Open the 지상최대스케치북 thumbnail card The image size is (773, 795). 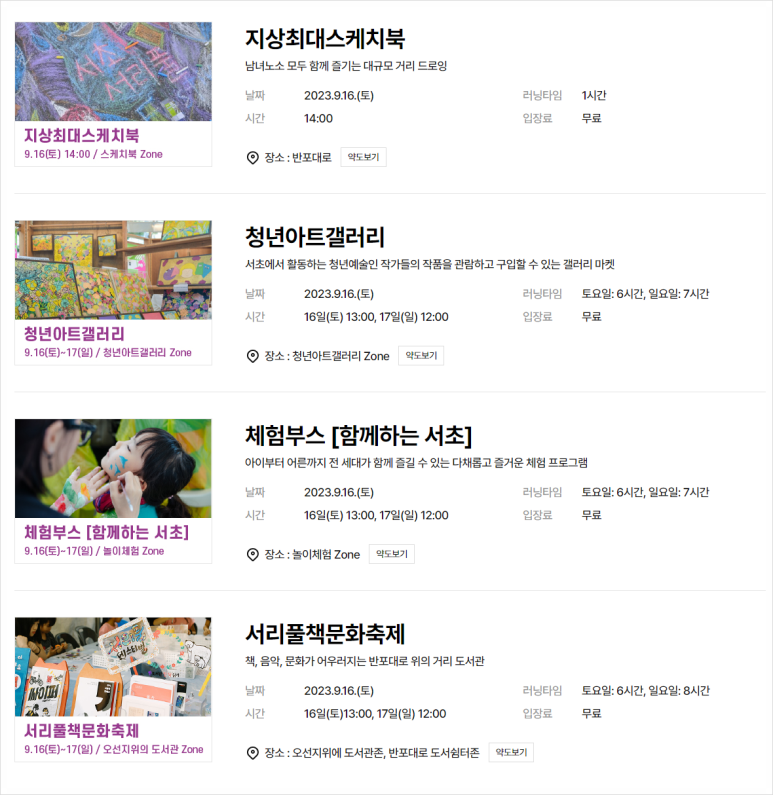pyautogui.click(x=113, y=94)
